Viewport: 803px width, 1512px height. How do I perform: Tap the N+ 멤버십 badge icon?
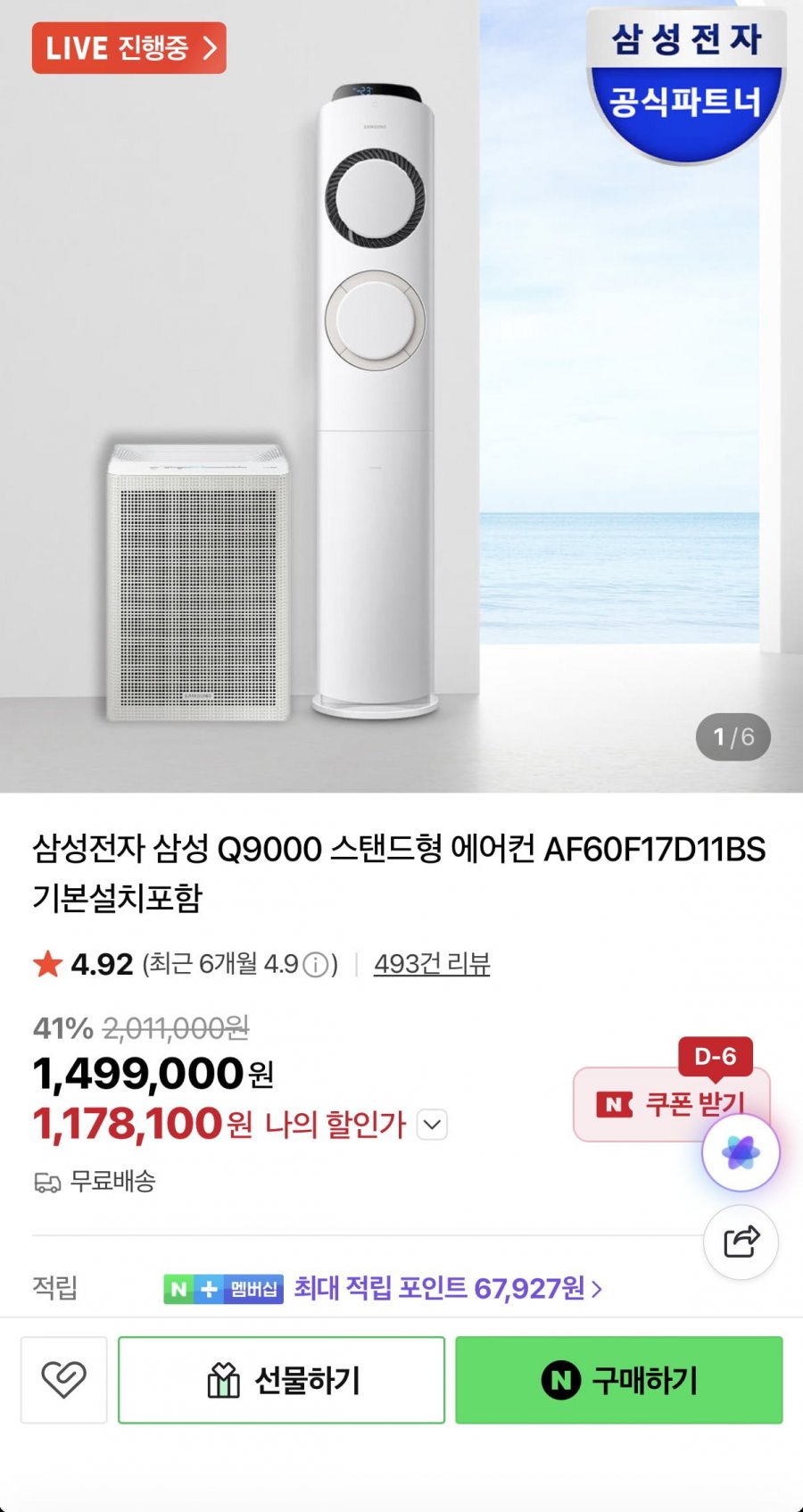pos(223,1288)
